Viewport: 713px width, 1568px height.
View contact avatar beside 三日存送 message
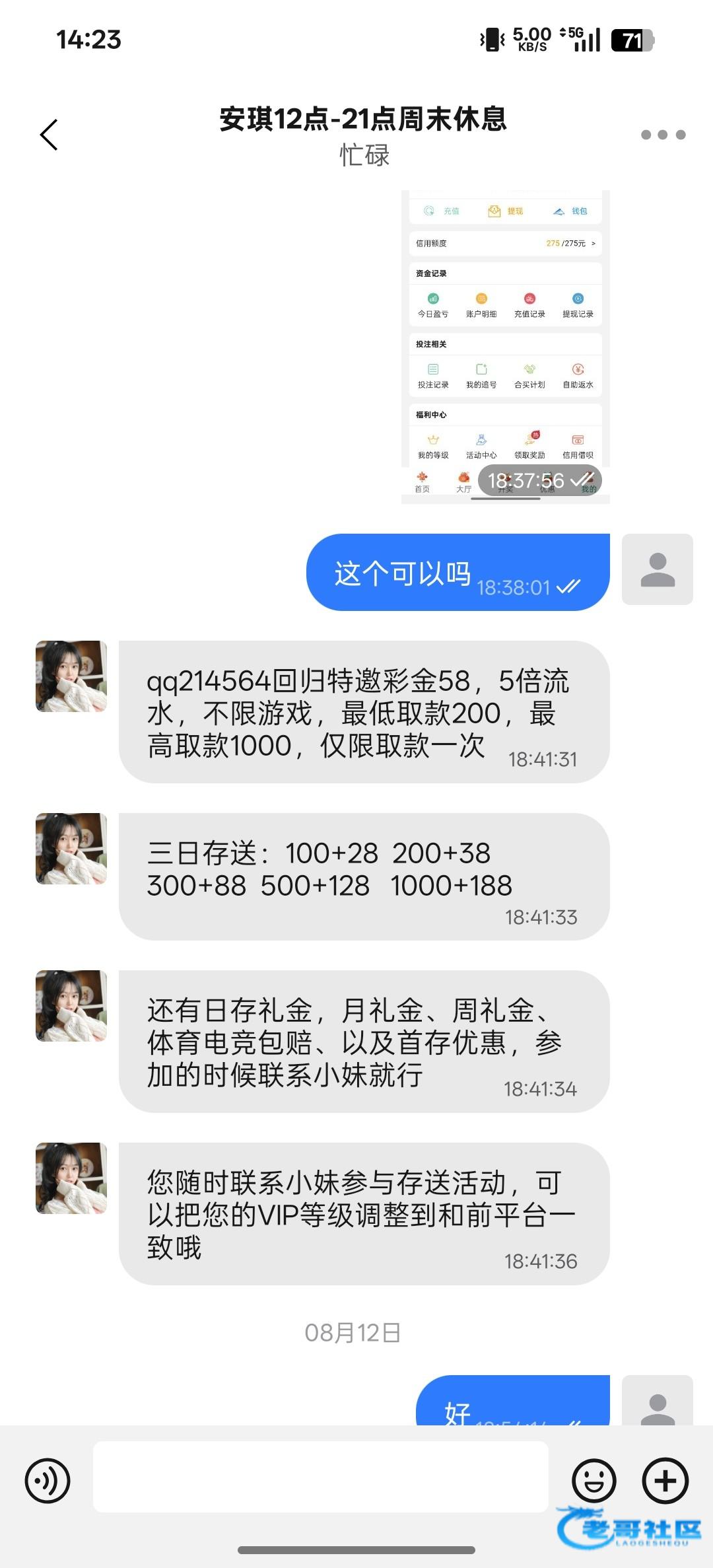(71, 849)
